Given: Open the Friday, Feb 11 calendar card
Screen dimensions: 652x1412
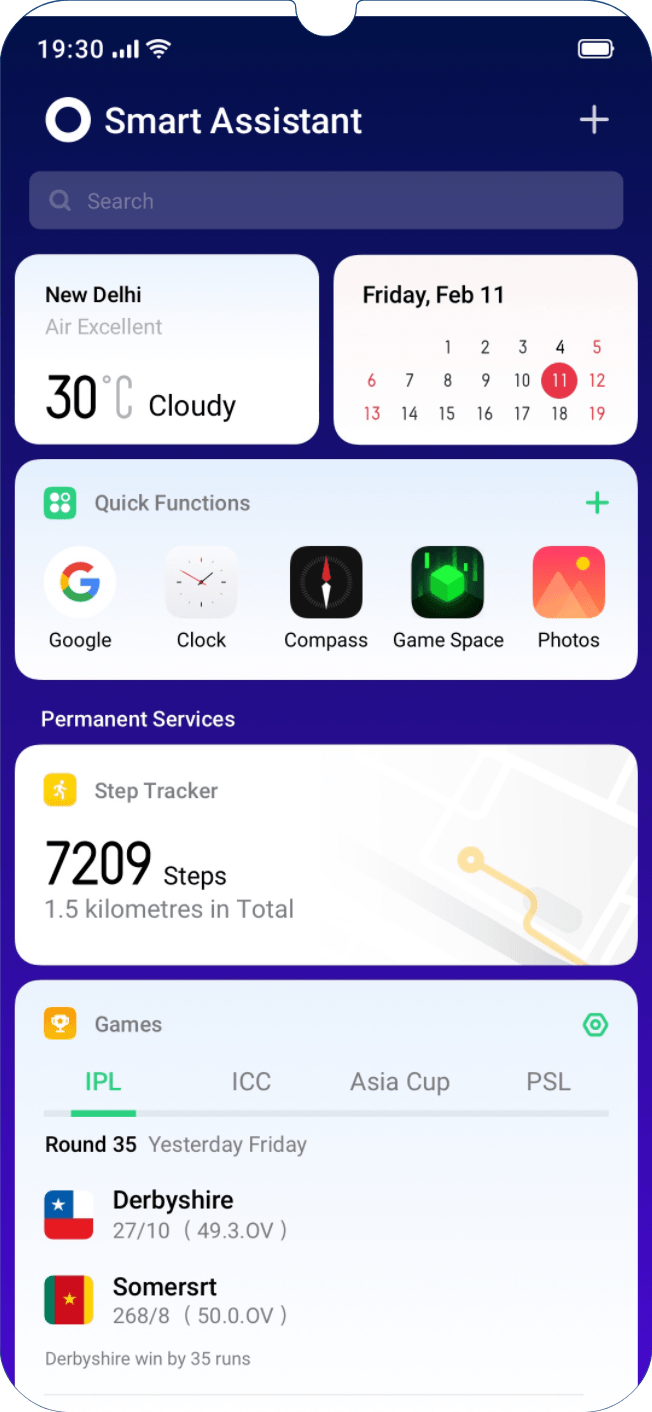Looking at the screenshot, I should pos(485,349).
